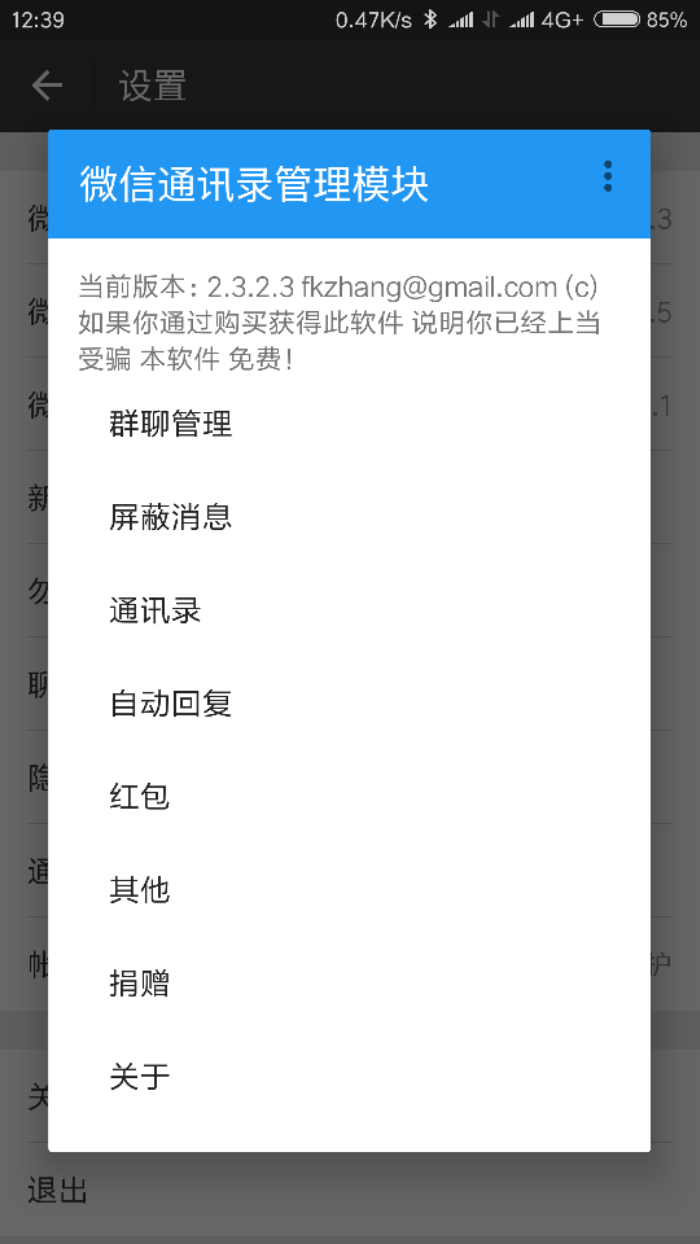
Task: Open 群聊管理 group chat management
Action: [349, 424]
